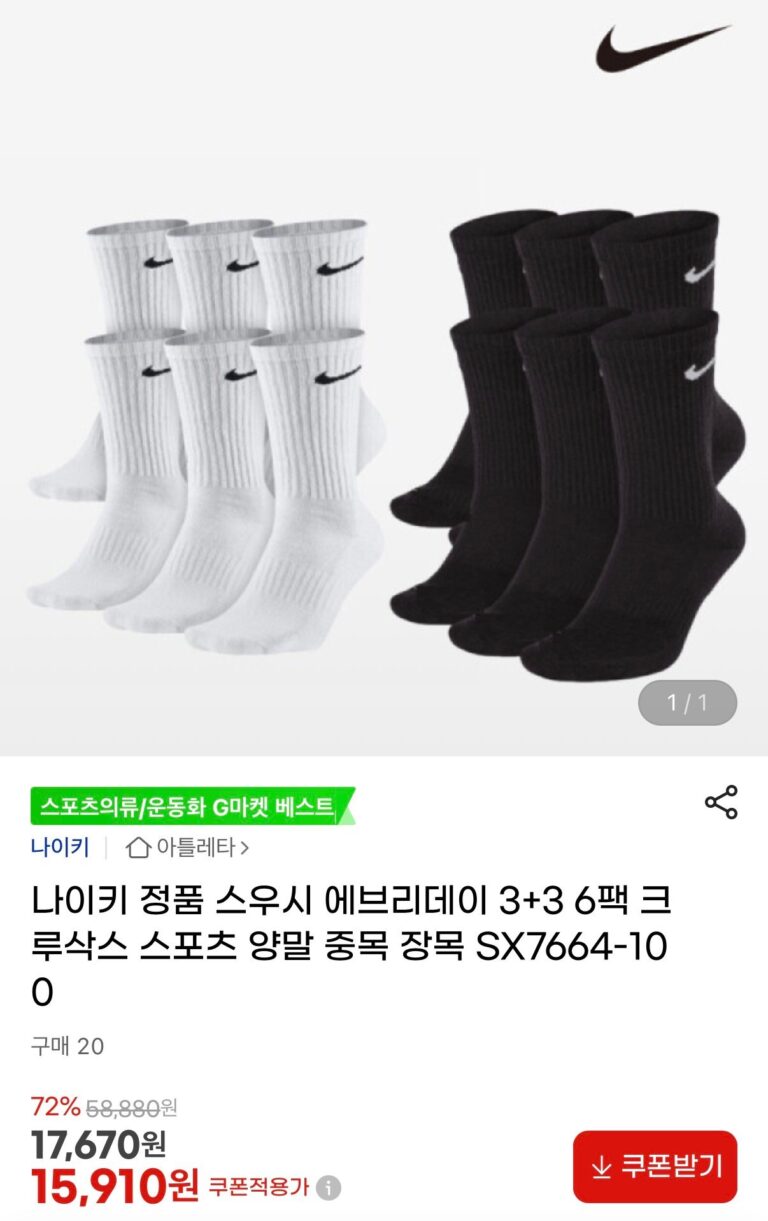Visit the 아틀레타 seller store
Viewport: 768px width, 1221px height.
[x=187, y=848]
